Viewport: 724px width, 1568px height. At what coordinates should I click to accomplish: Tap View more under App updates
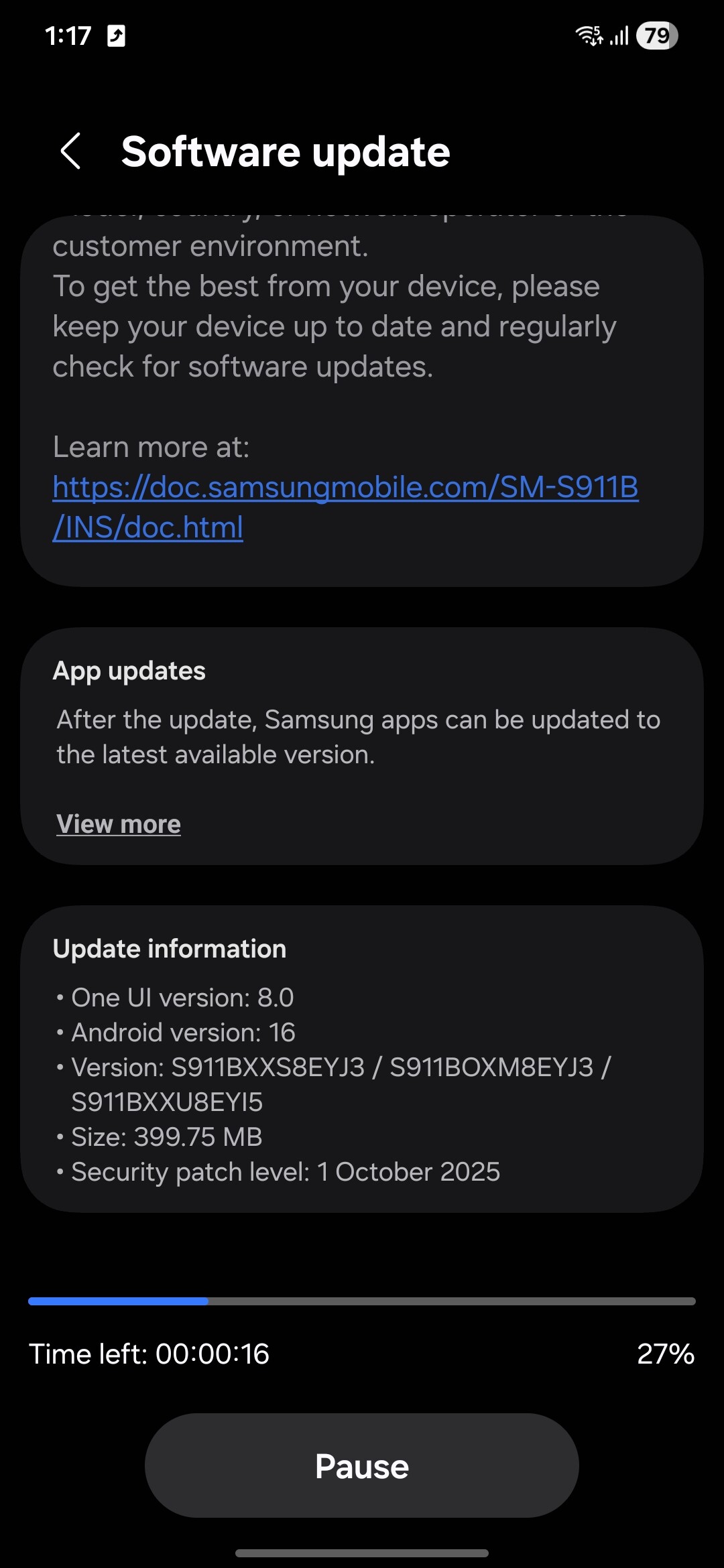119,824
